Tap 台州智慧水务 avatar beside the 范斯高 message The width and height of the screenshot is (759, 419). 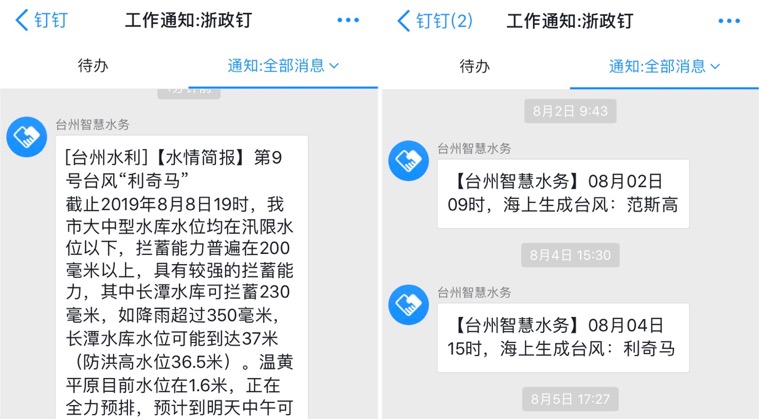[x=408, y=163]
